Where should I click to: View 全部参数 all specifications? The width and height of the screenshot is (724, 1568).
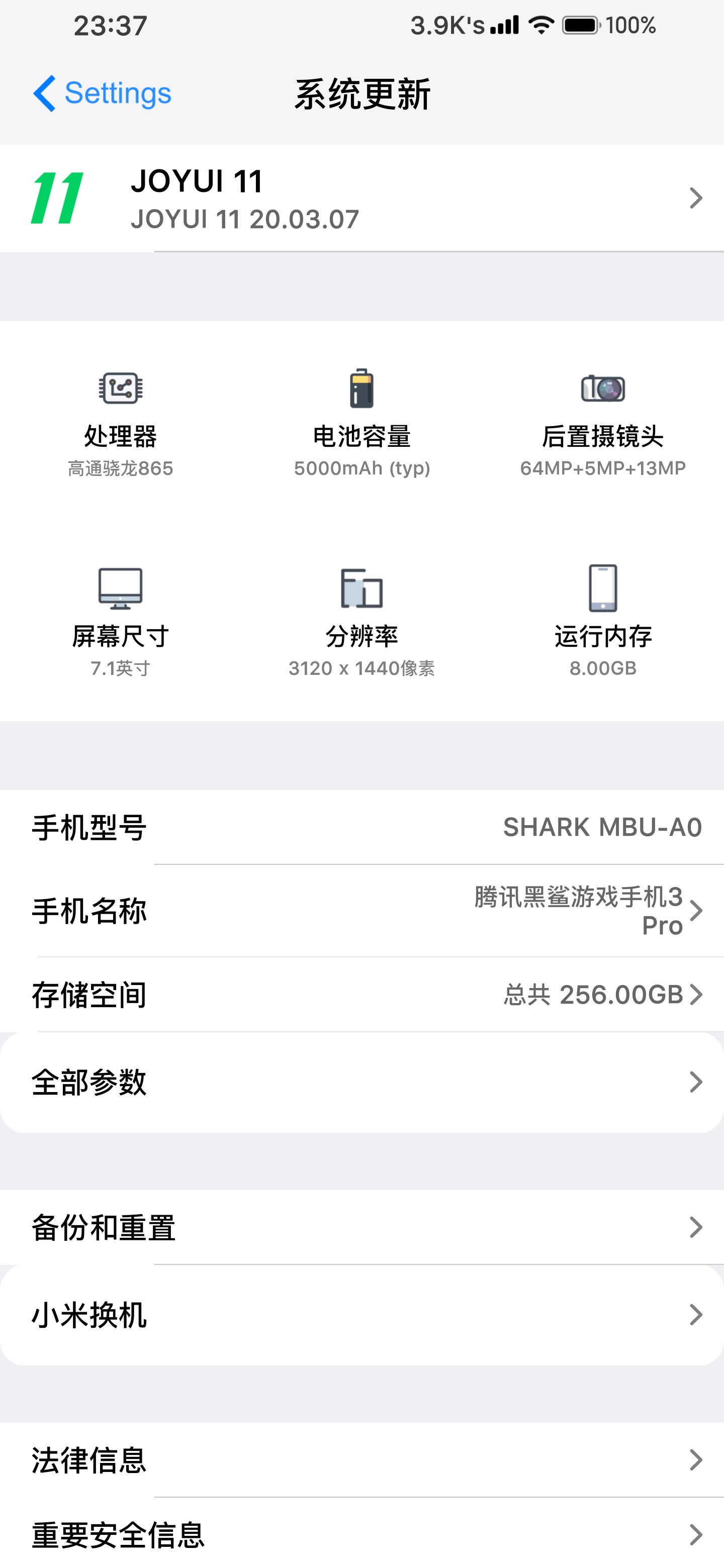(361, 1082)
